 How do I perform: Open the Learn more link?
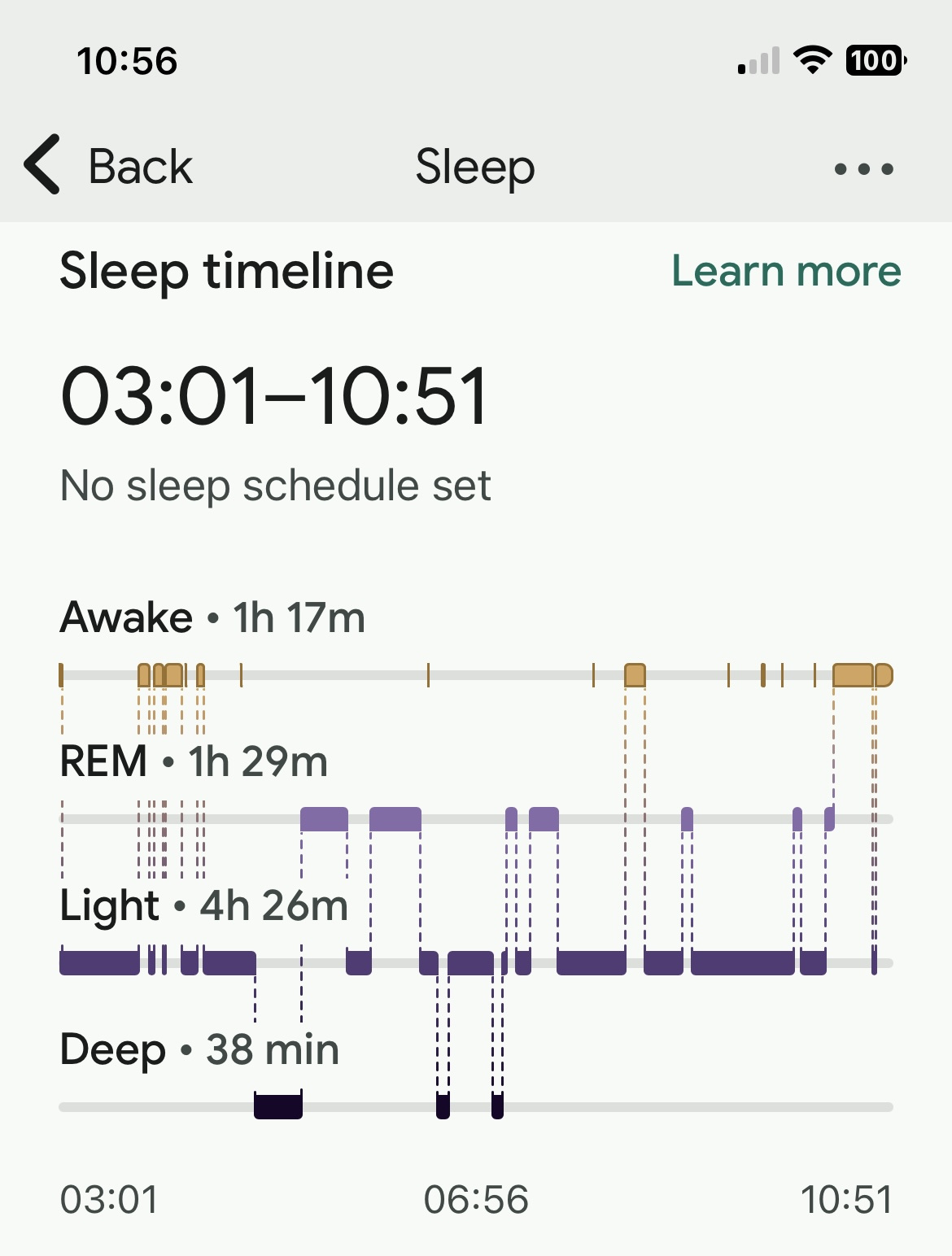pos(785,271)
